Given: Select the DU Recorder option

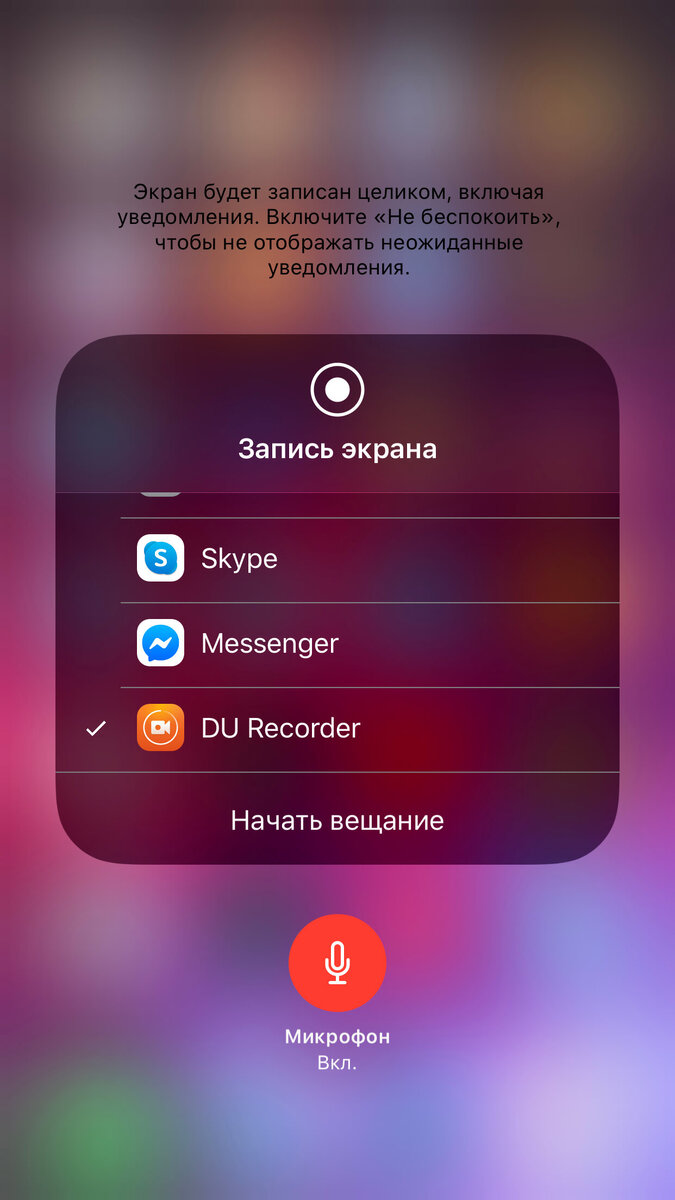Looking at the screenshot, I should (x=337, y=729).
